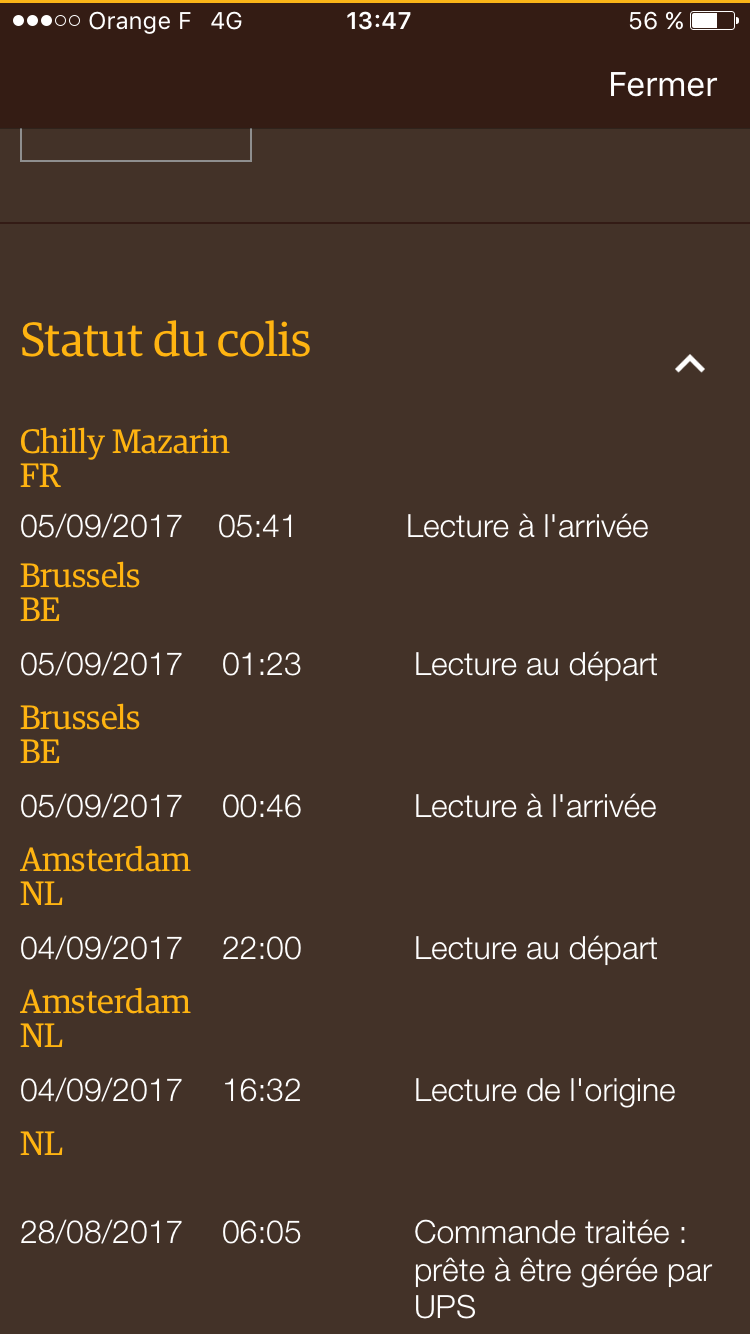The height and width of the screenshot is (1334, 750).
Task: Tap Fermer to close the tracking view
Action: 662,85
